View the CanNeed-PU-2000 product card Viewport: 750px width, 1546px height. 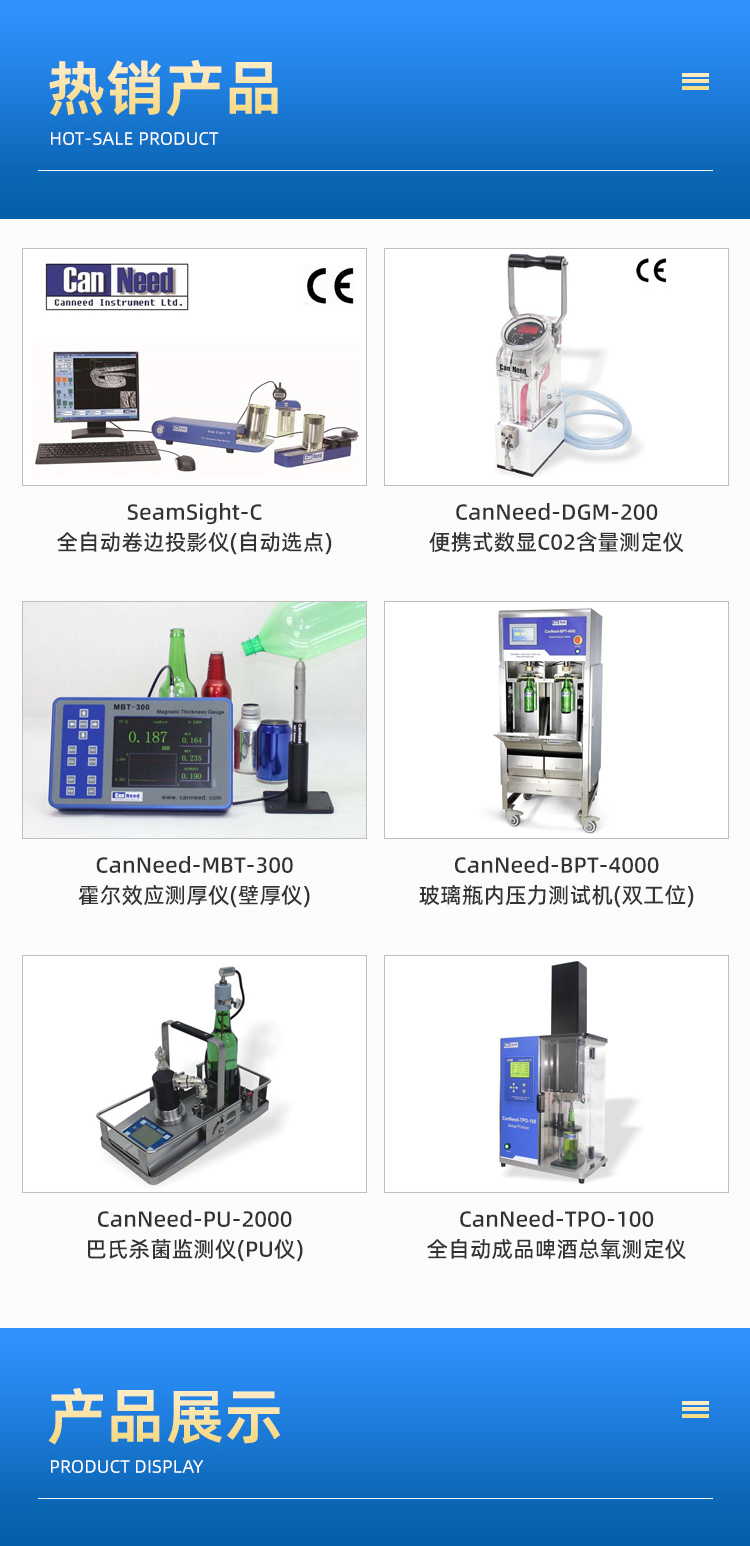click(x=194, y=1109)
